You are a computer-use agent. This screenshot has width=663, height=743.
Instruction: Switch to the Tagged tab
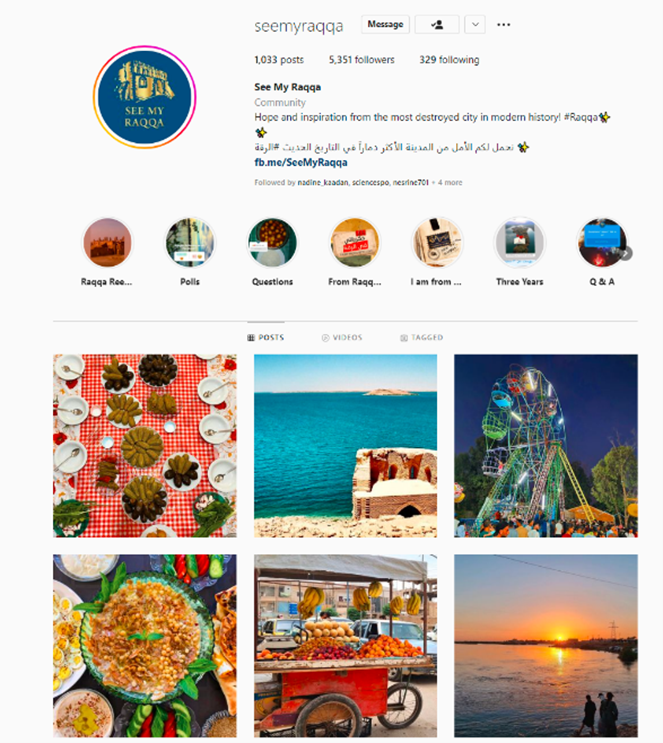[x=421, y=338]
